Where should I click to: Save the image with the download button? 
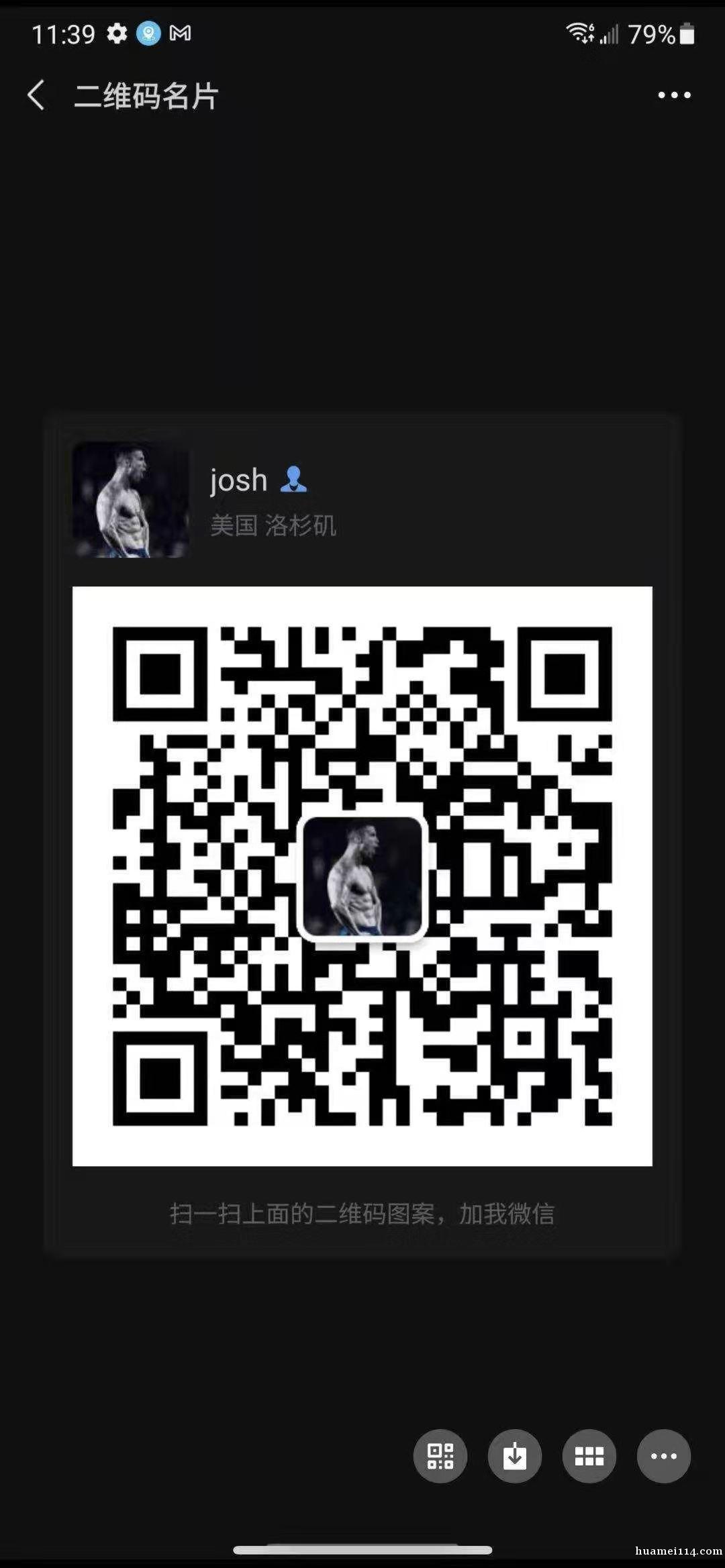coord(515,1455)
